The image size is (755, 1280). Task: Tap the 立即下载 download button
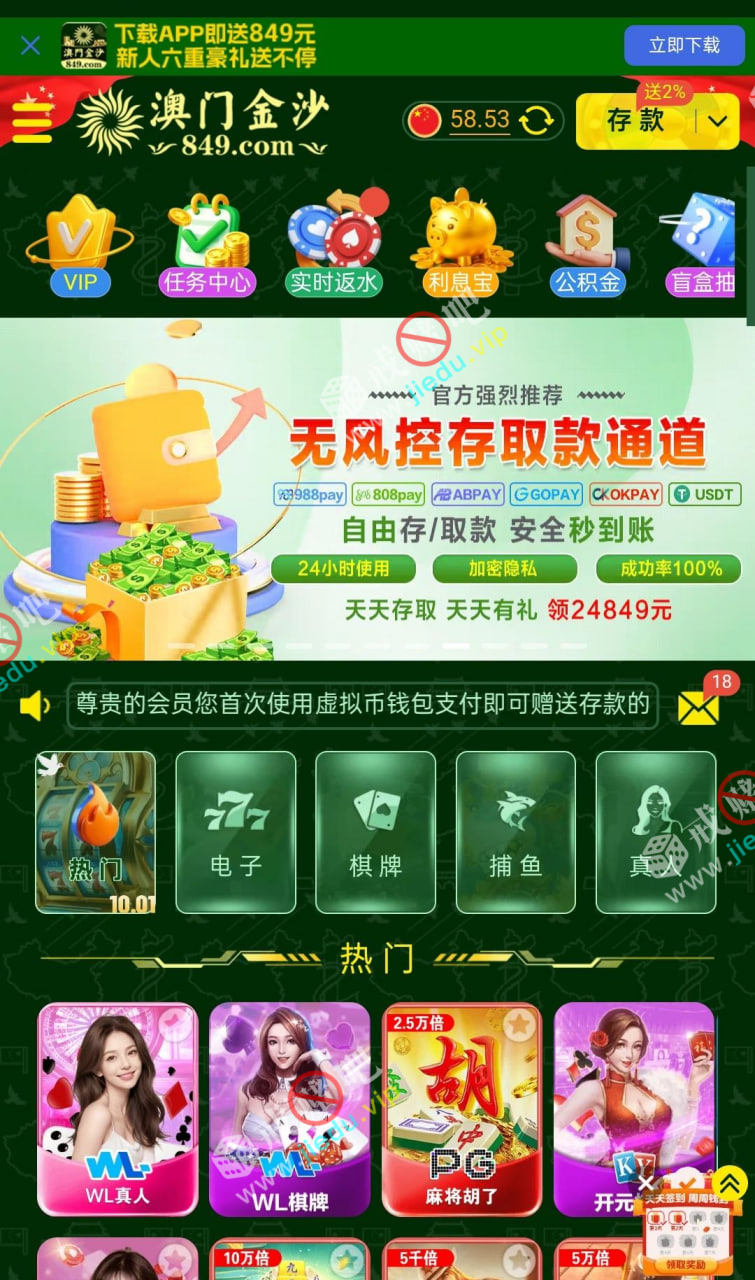(684, 45)
